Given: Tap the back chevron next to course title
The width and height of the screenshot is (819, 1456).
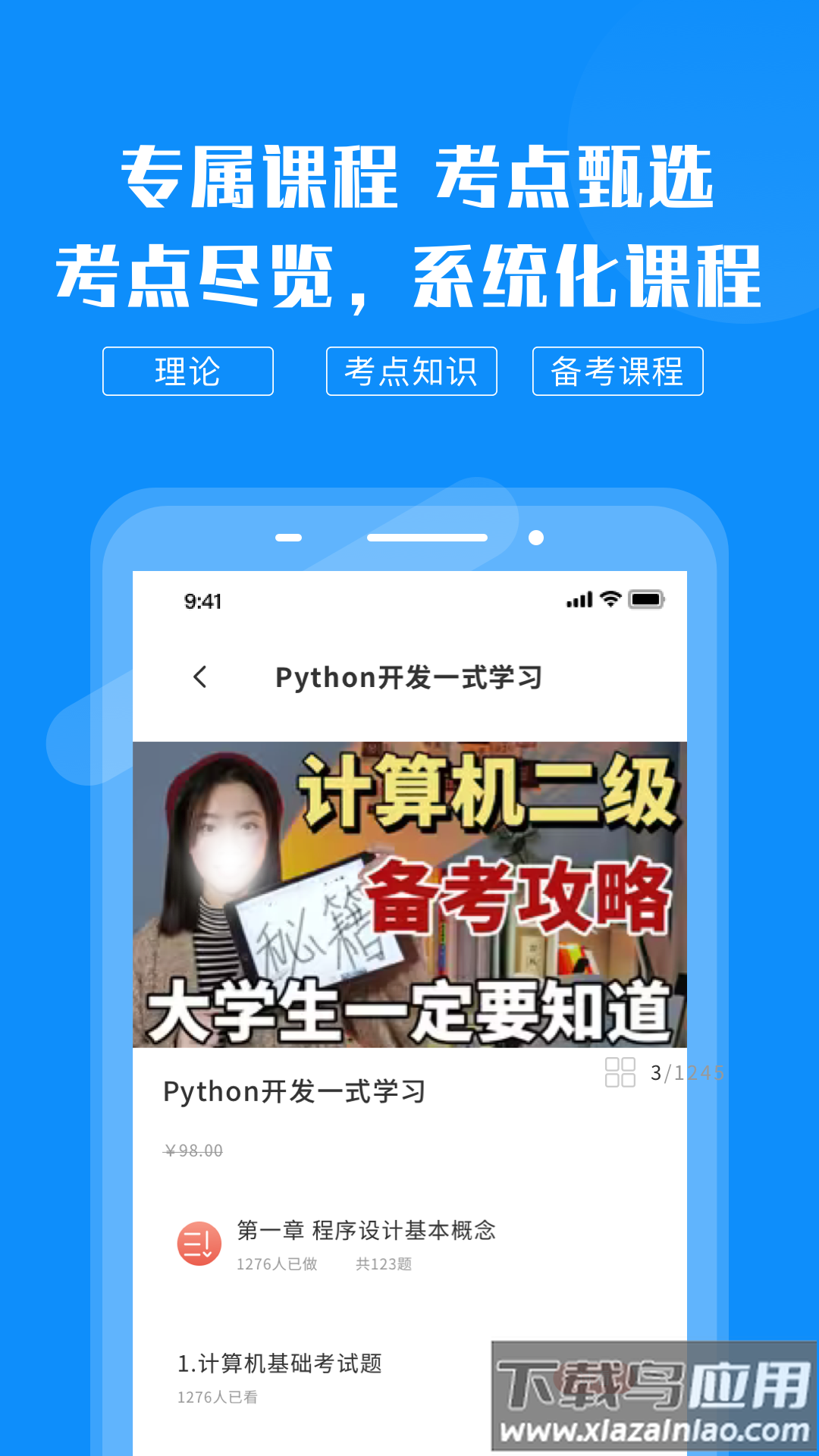Looking at the screenshot, I should [200, 677].
